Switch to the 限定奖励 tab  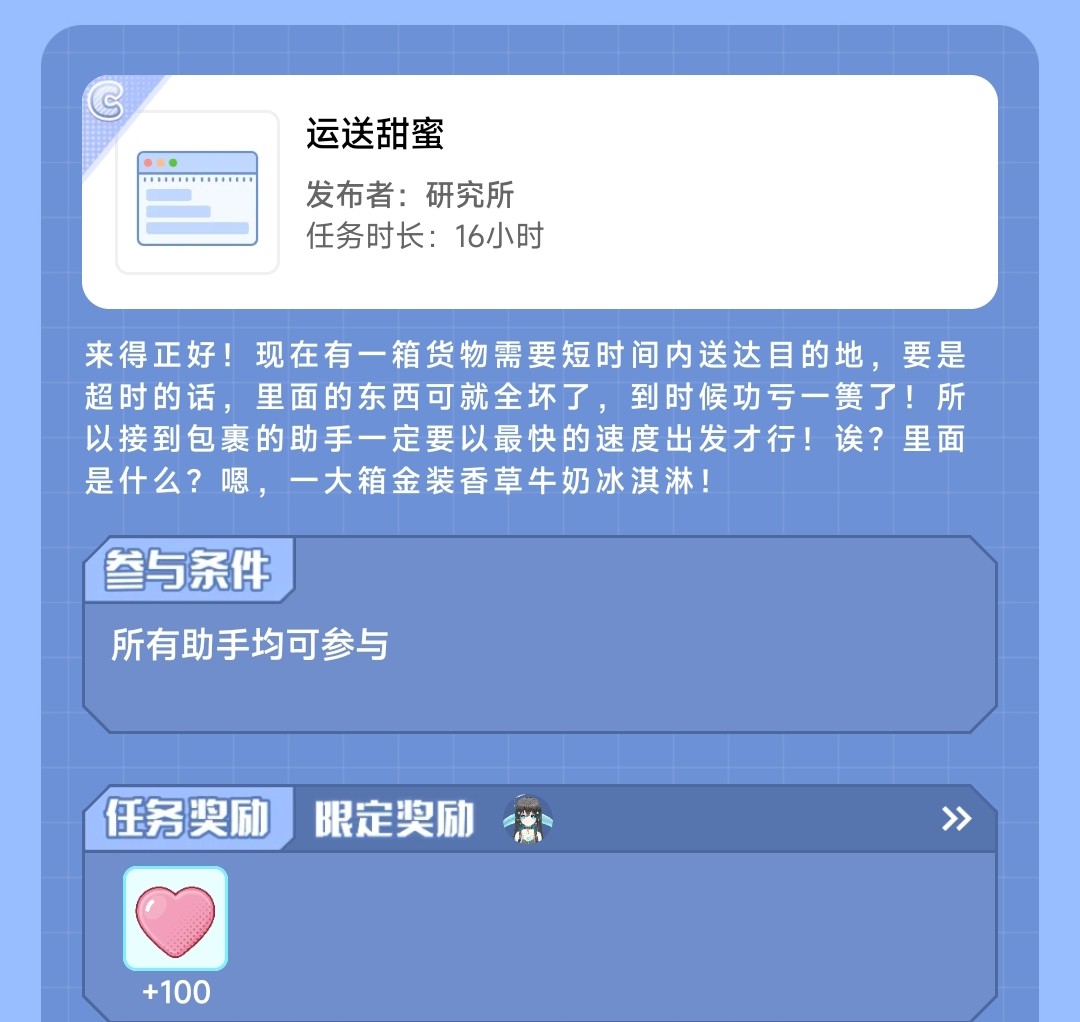pyautogui.click(x=394, y=820)
